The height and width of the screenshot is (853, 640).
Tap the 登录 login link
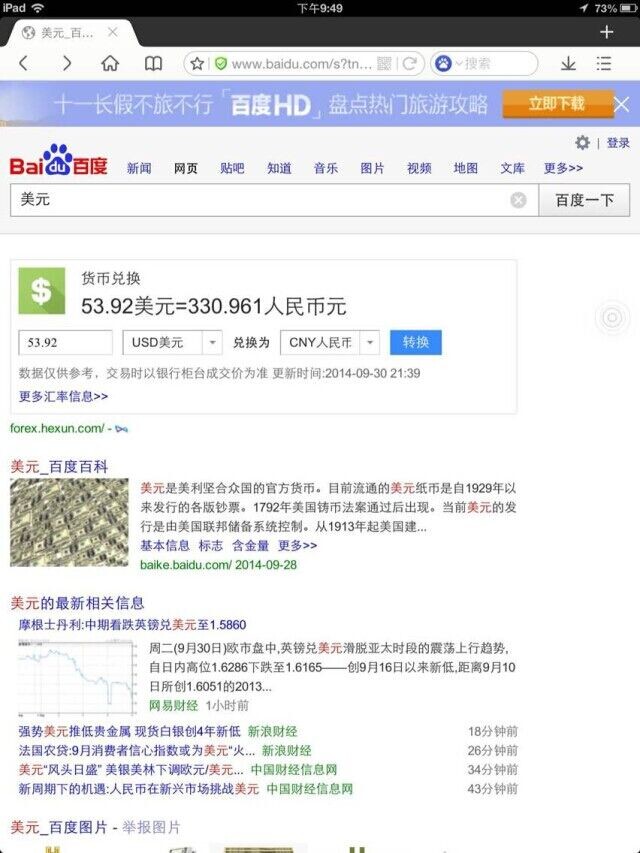click(618, 143)
